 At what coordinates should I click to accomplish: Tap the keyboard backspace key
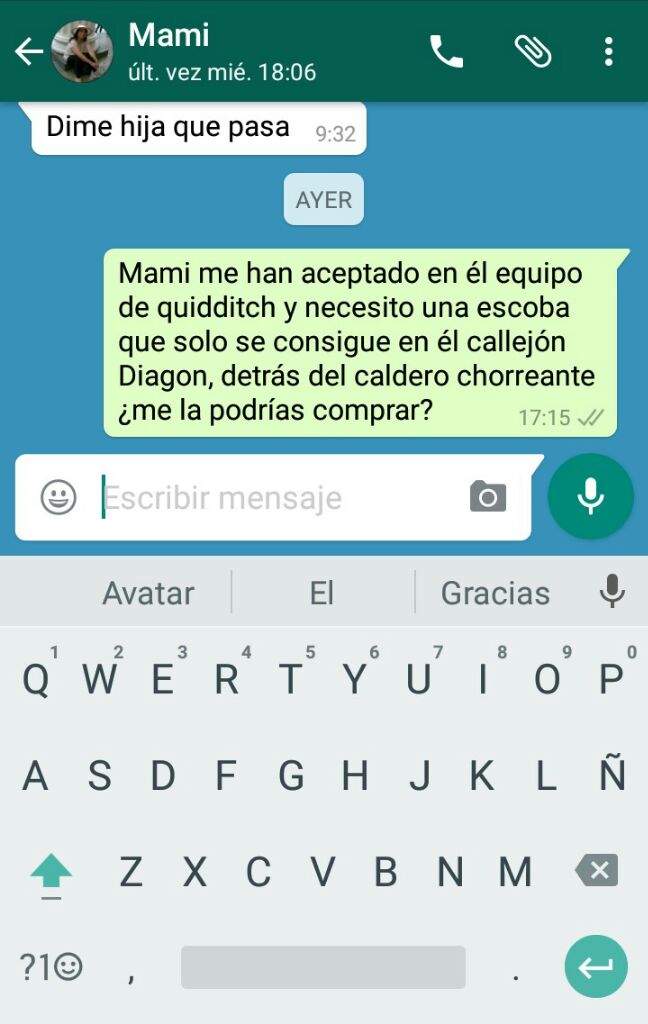[597, 871]
